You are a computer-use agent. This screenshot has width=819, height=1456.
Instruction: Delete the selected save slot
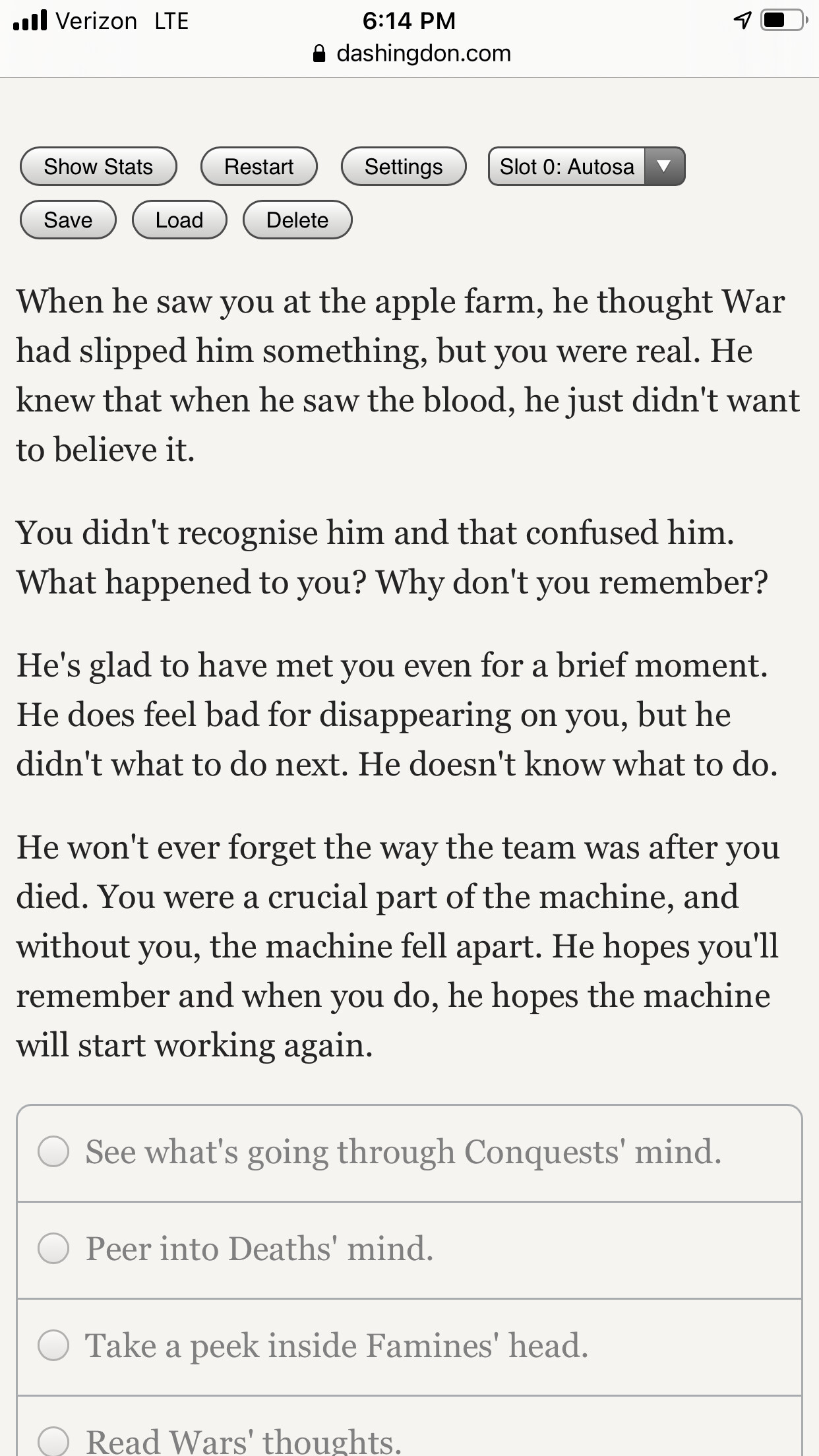click(297, 220)
